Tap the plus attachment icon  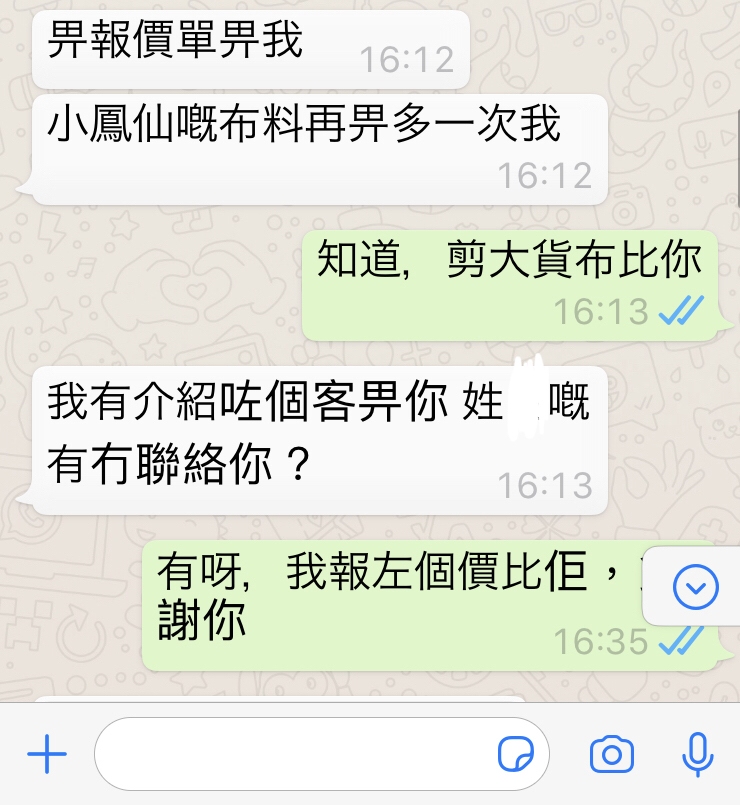click(x=46, y=755)
